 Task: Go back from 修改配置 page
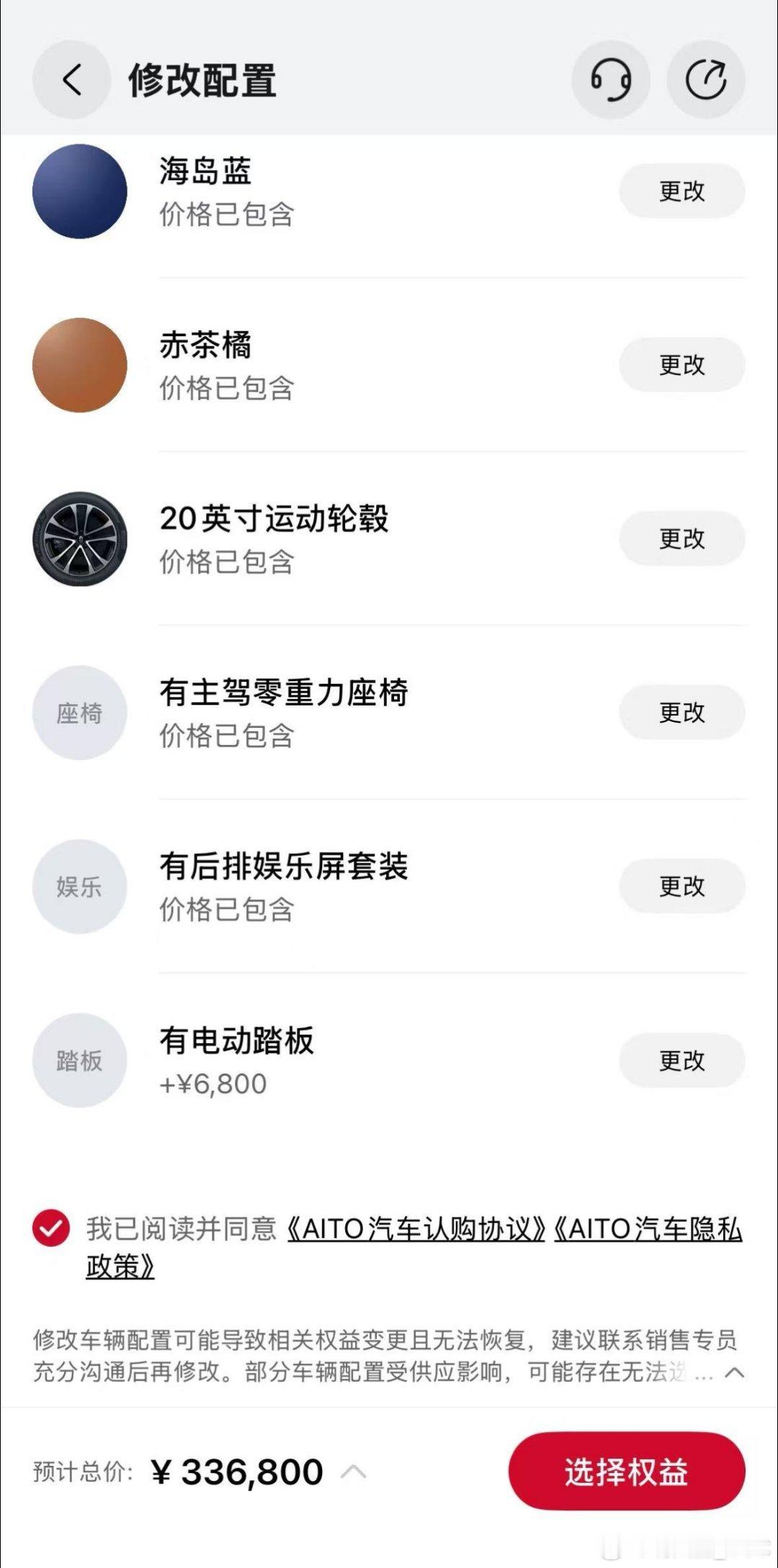71,80
